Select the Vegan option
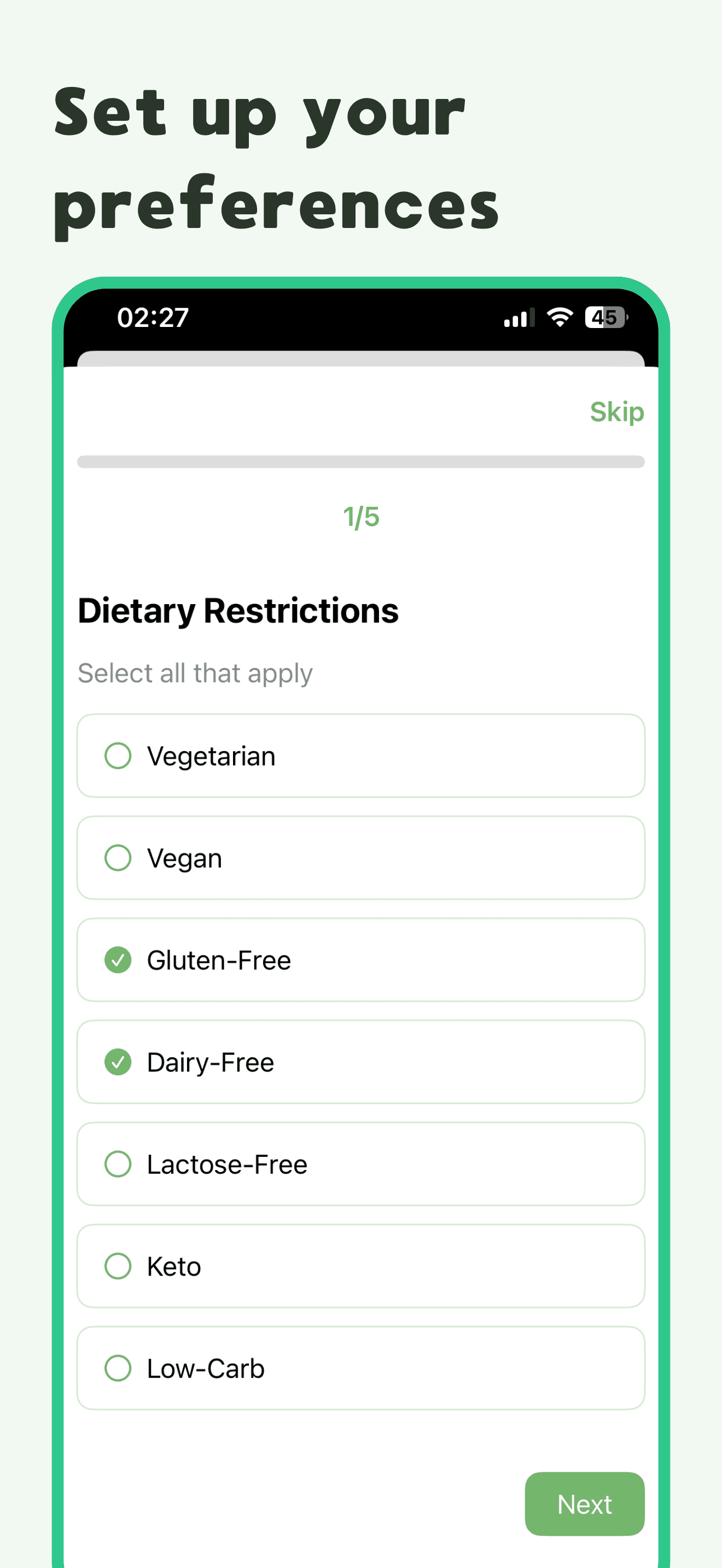Image resolution: width=722 pixels, height=1568 pixels. point(361,858)
